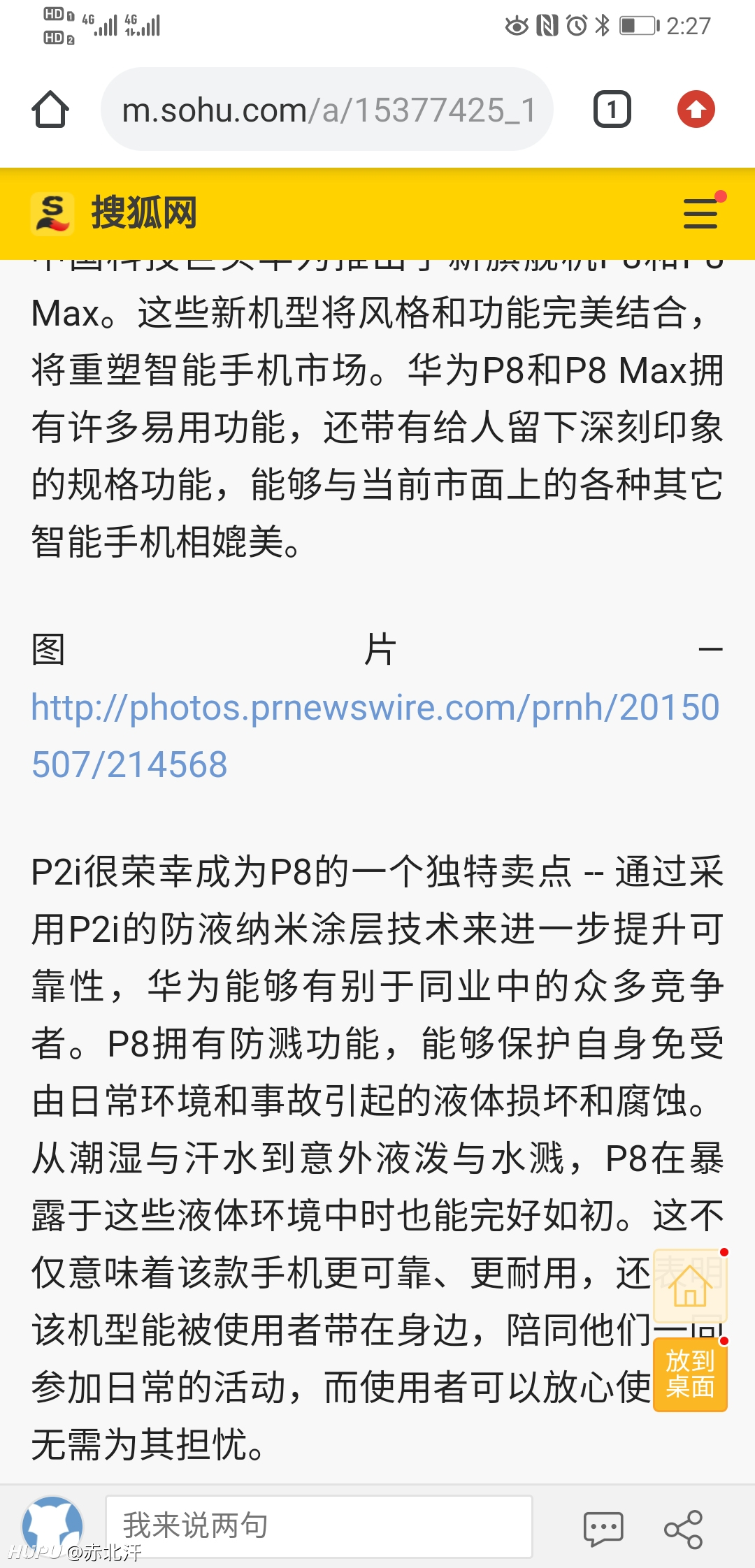Go to the browser home page
The height and width of the screenshot is (1568, 755).
pyautogui.click(x=50, y=109)
